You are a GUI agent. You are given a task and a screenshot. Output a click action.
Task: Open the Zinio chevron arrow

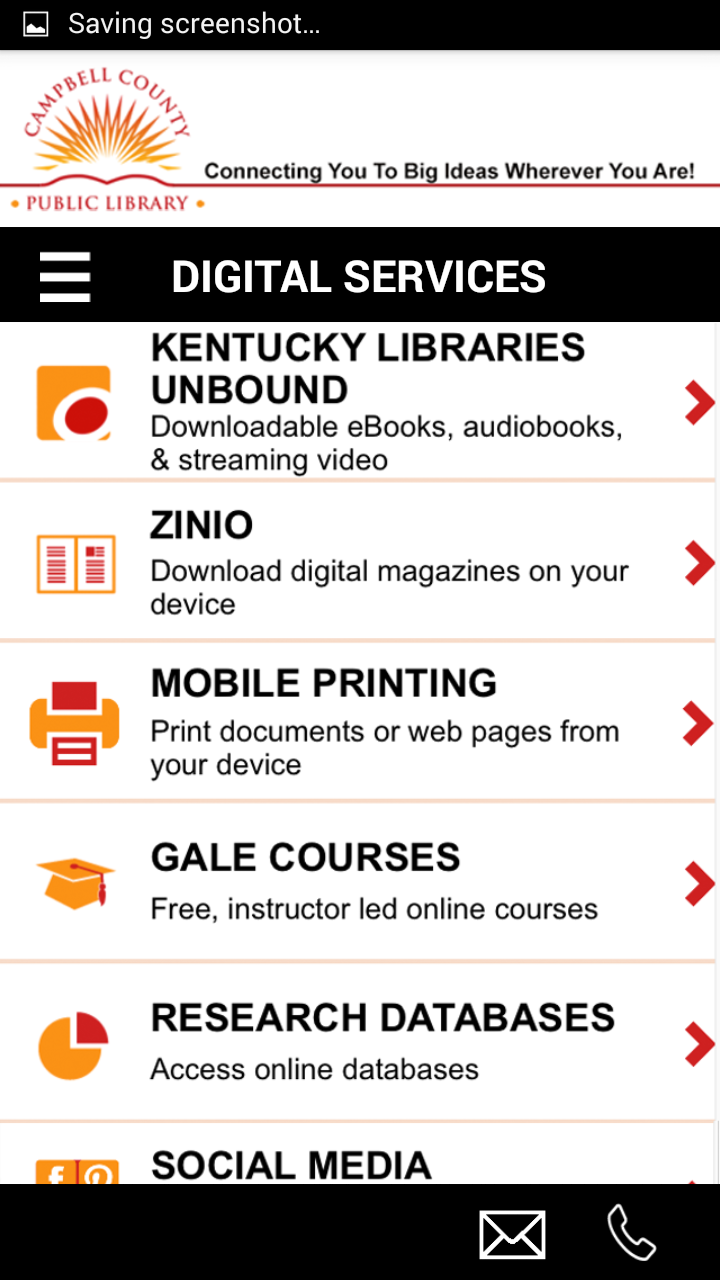point(697,562)
